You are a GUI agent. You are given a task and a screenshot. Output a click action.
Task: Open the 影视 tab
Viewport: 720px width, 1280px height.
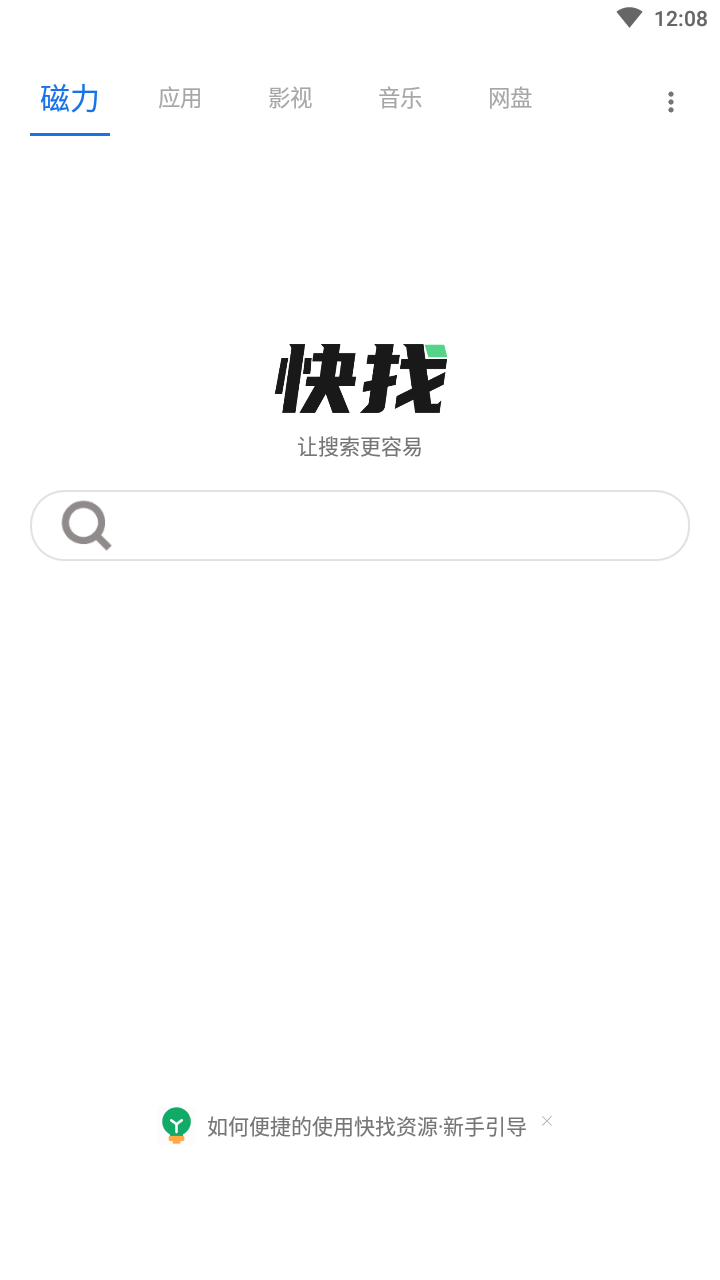pyautogui.click(x=290, y=99)
